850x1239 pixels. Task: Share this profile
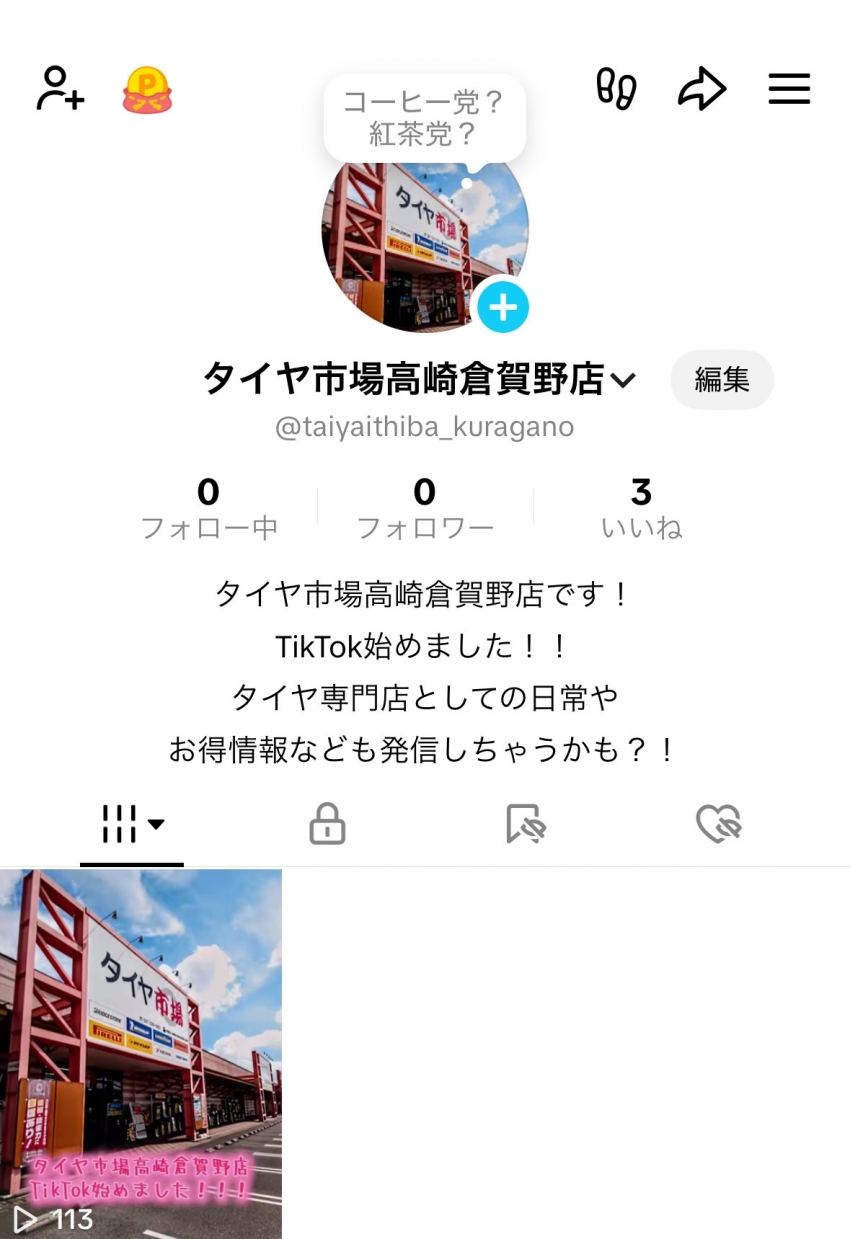point(701,89)
